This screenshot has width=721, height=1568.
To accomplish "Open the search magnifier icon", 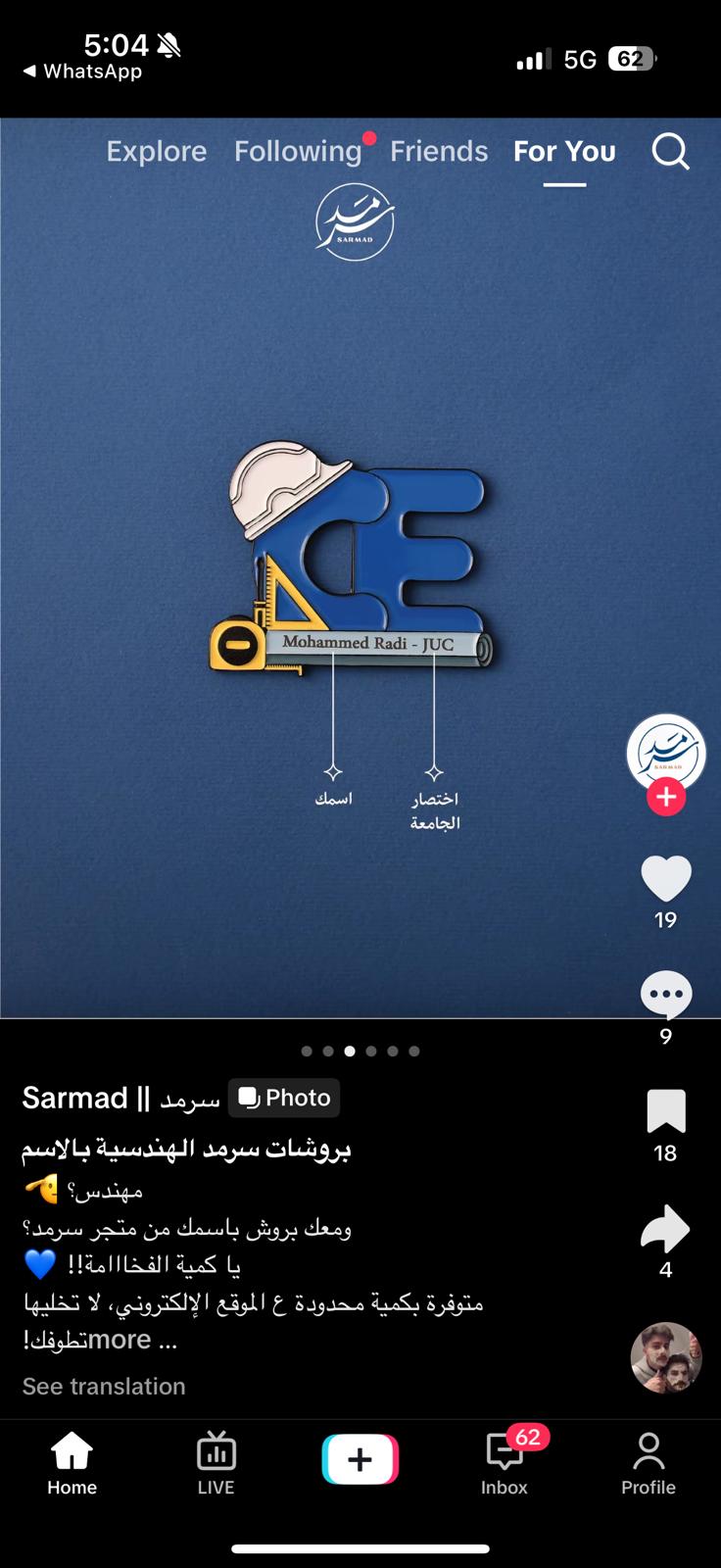I will pos(671,152).
